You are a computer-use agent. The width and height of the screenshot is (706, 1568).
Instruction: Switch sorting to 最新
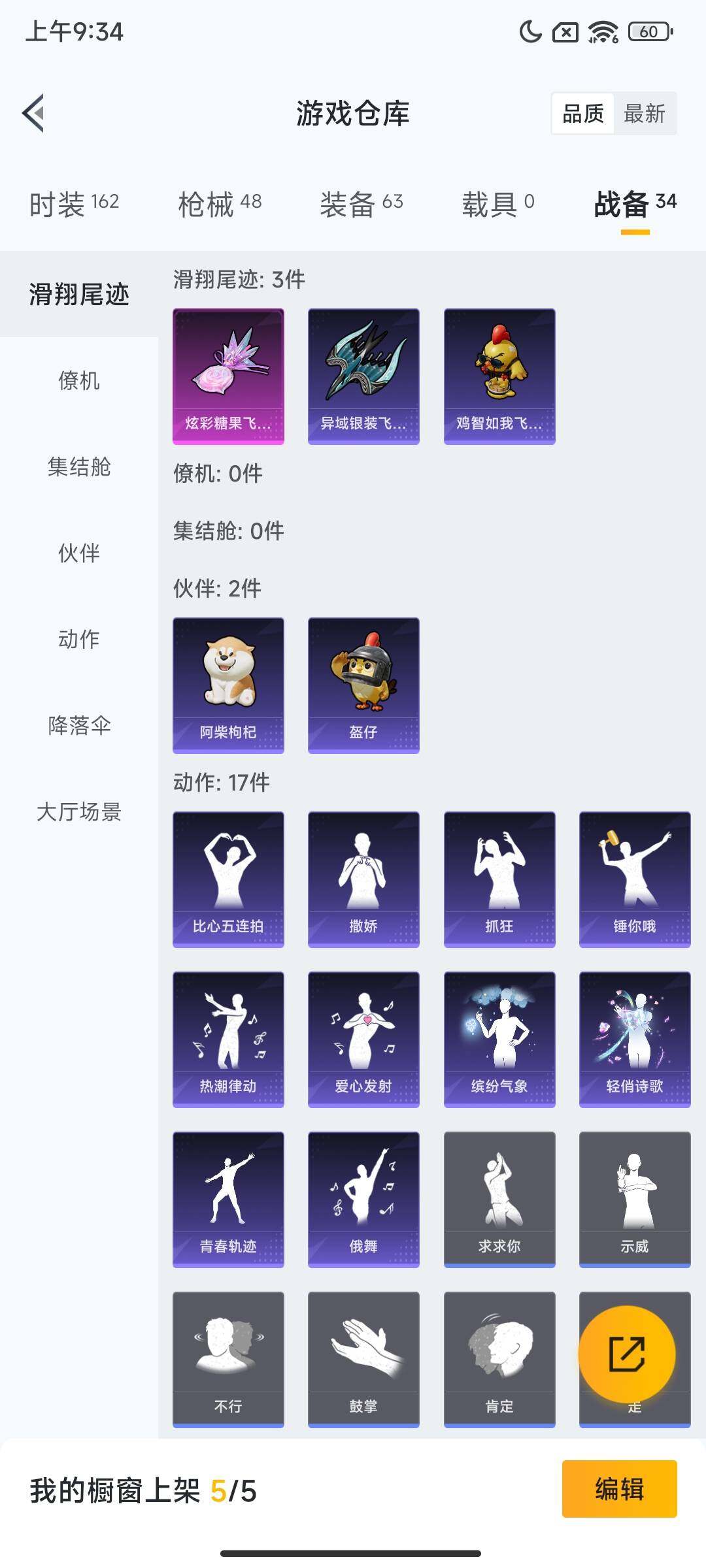tap(645, 114)
